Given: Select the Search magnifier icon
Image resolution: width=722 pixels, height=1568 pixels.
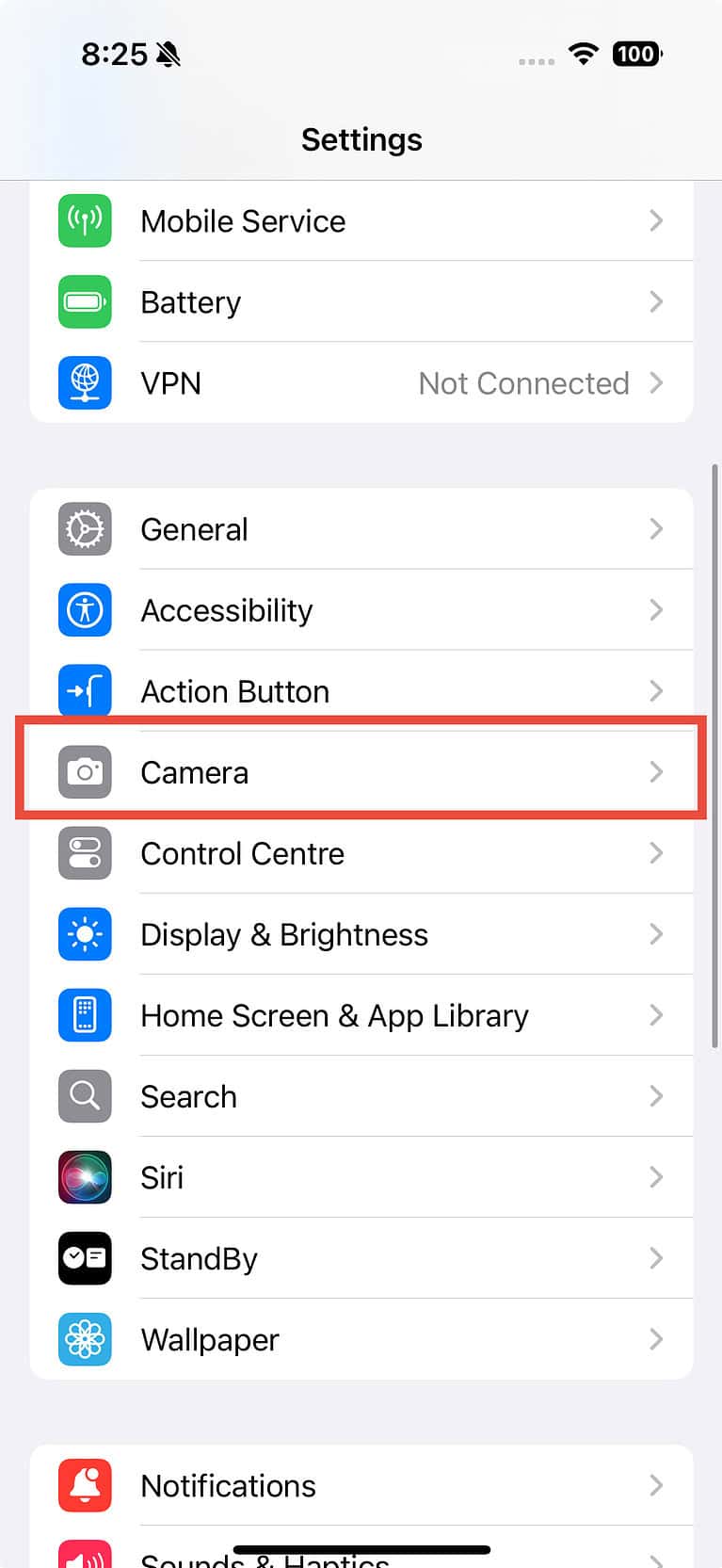Looking at the screenshot, I should point(85,1096).
